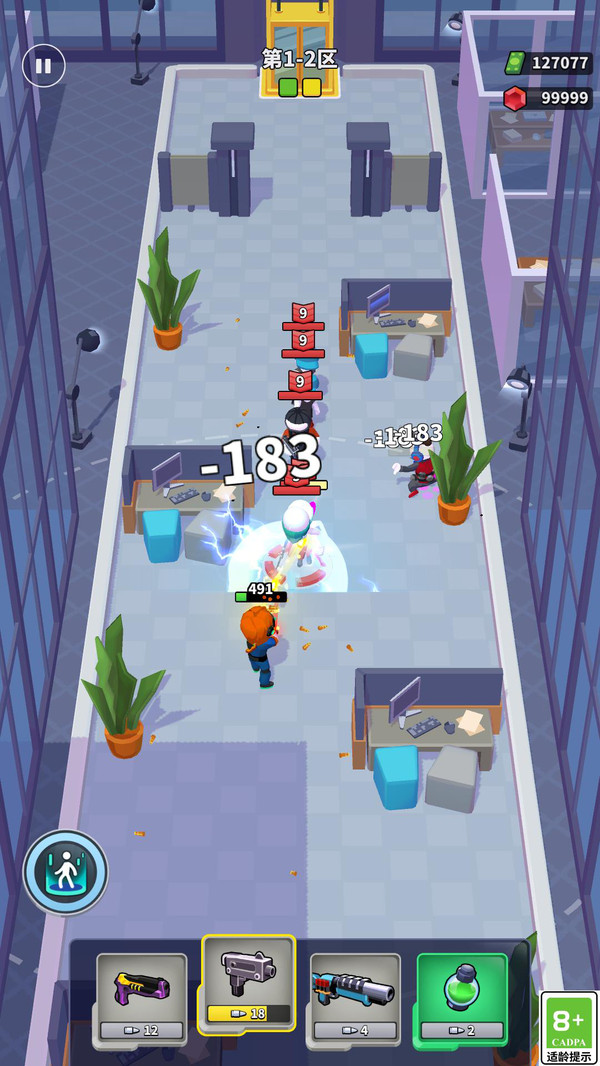Pause the game
This screenshot has height=1066, width=600.
[x=43, y=66]
